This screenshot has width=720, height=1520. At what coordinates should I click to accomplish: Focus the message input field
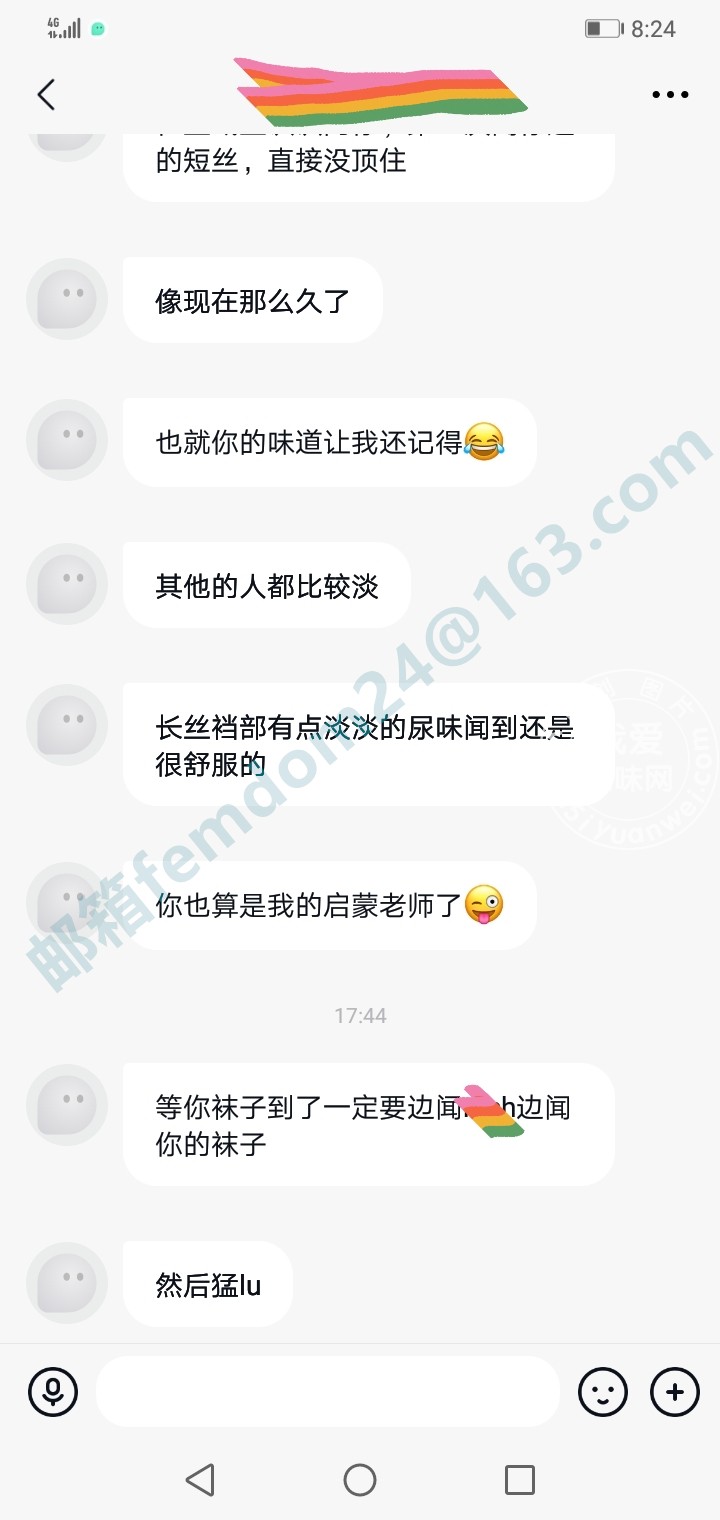coord(327,1391)
